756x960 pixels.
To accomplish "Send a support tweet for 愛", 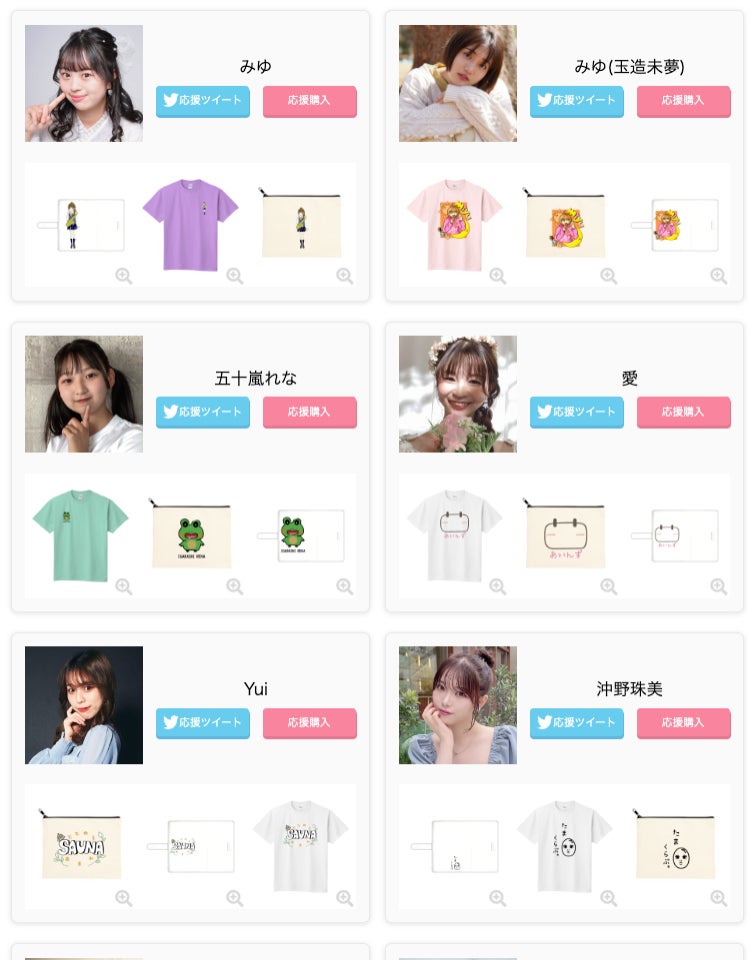I will (x=577, y=412).
